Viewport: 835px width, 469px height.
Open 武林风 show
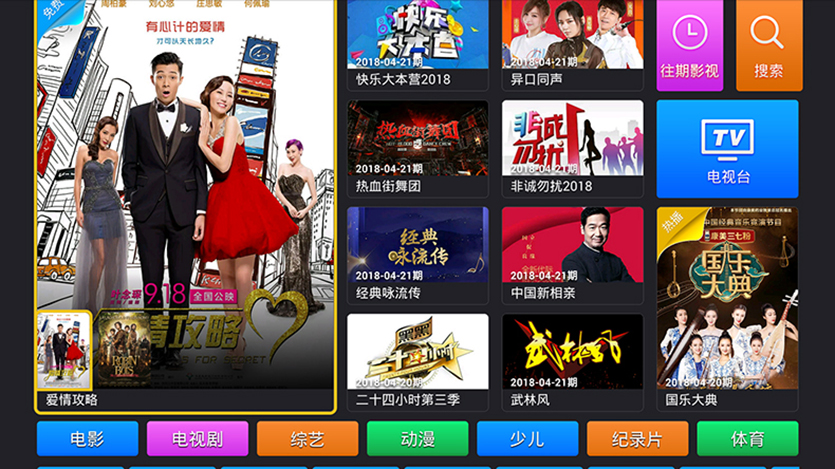point(572,361)
